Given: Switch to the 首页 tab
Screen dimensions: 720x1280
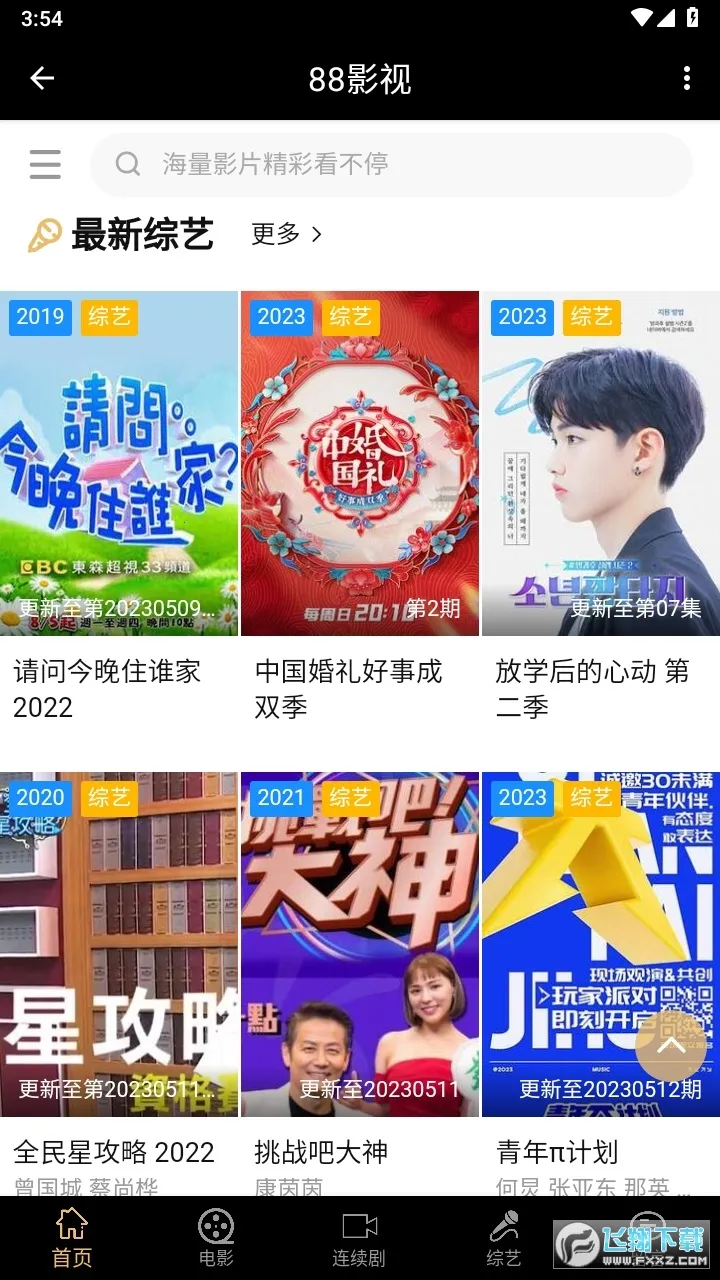Looking at the screenshot, I should [72, 1238].
